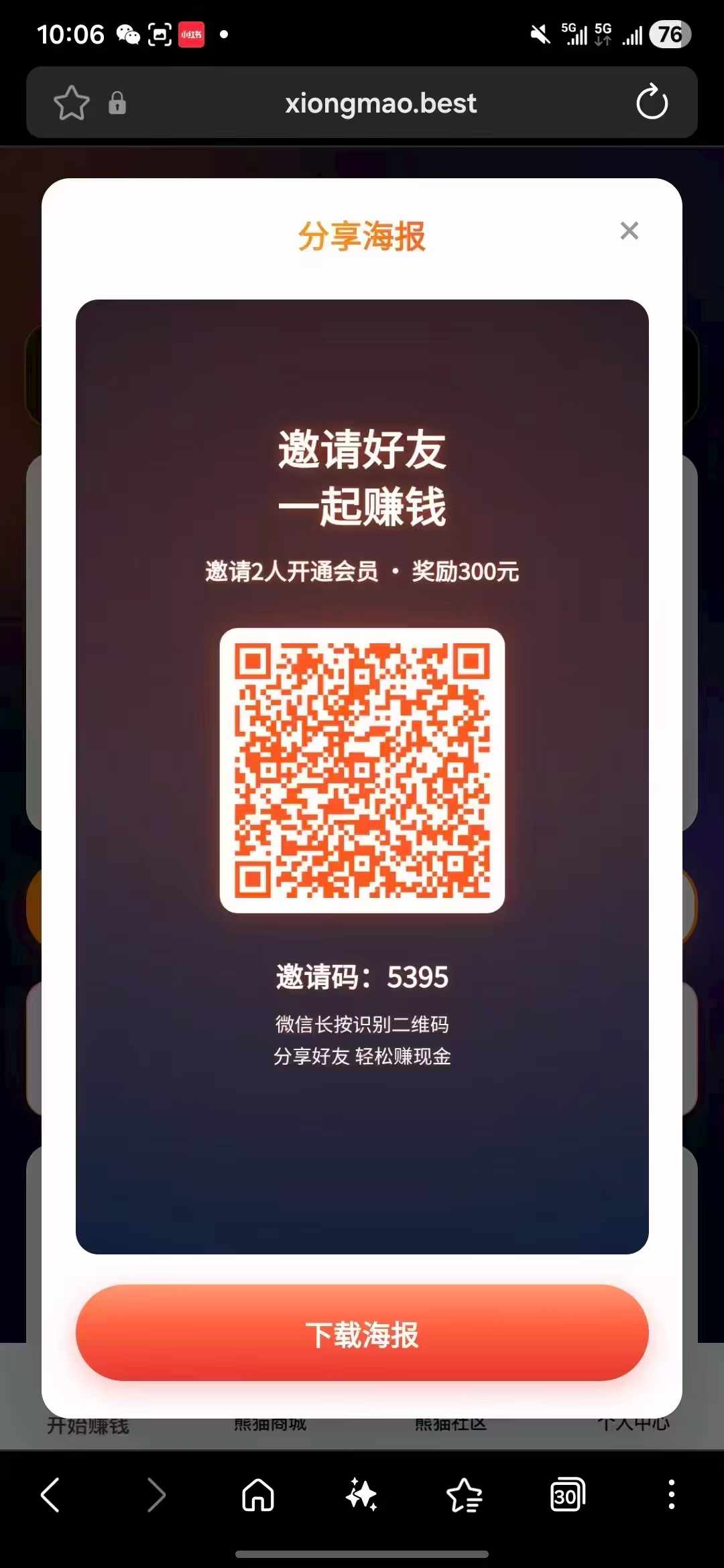The image size is (724, 1568).
Task: Reload the xiongmao.best page
Action: pos(652,103)
